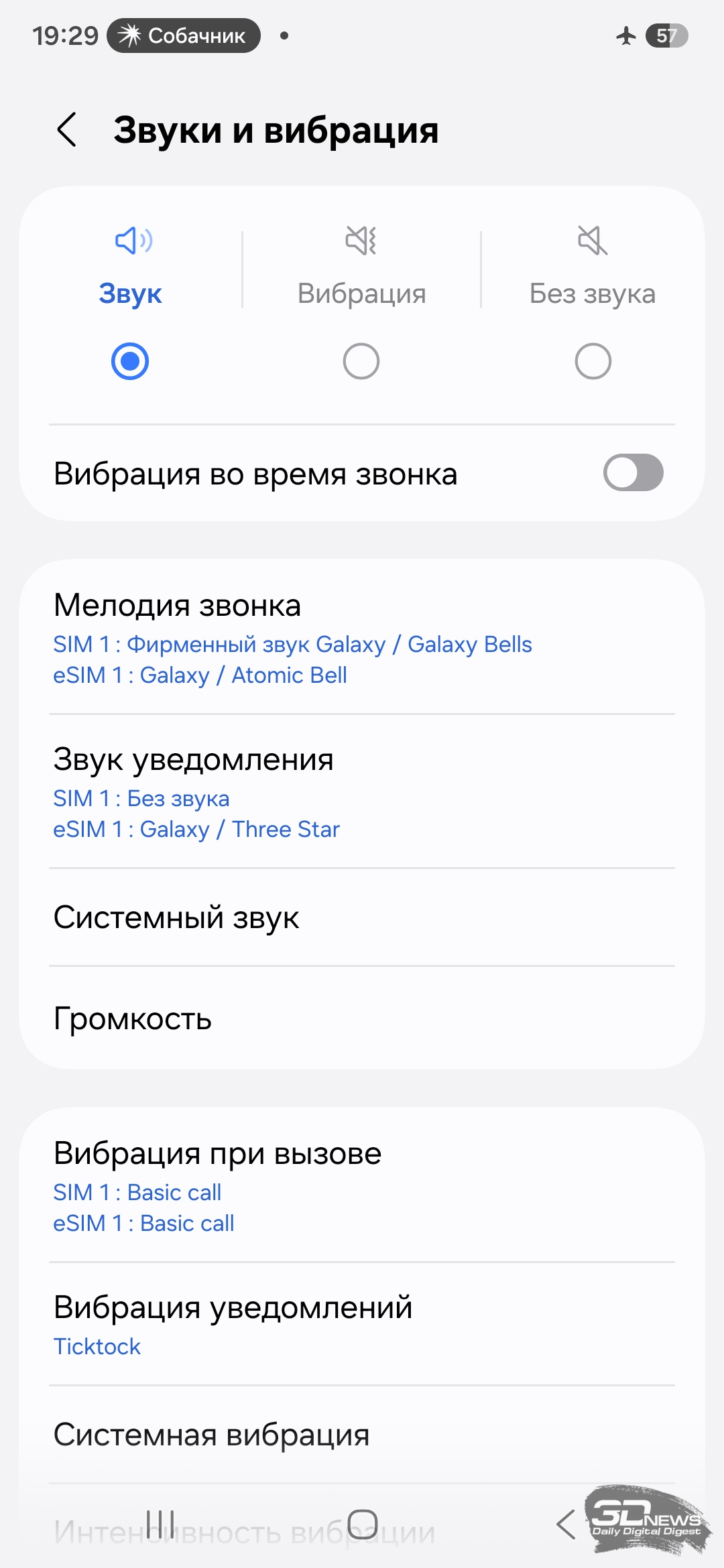
Task: Open Мелодия звонка settings
Action: [x=362, y=637]
